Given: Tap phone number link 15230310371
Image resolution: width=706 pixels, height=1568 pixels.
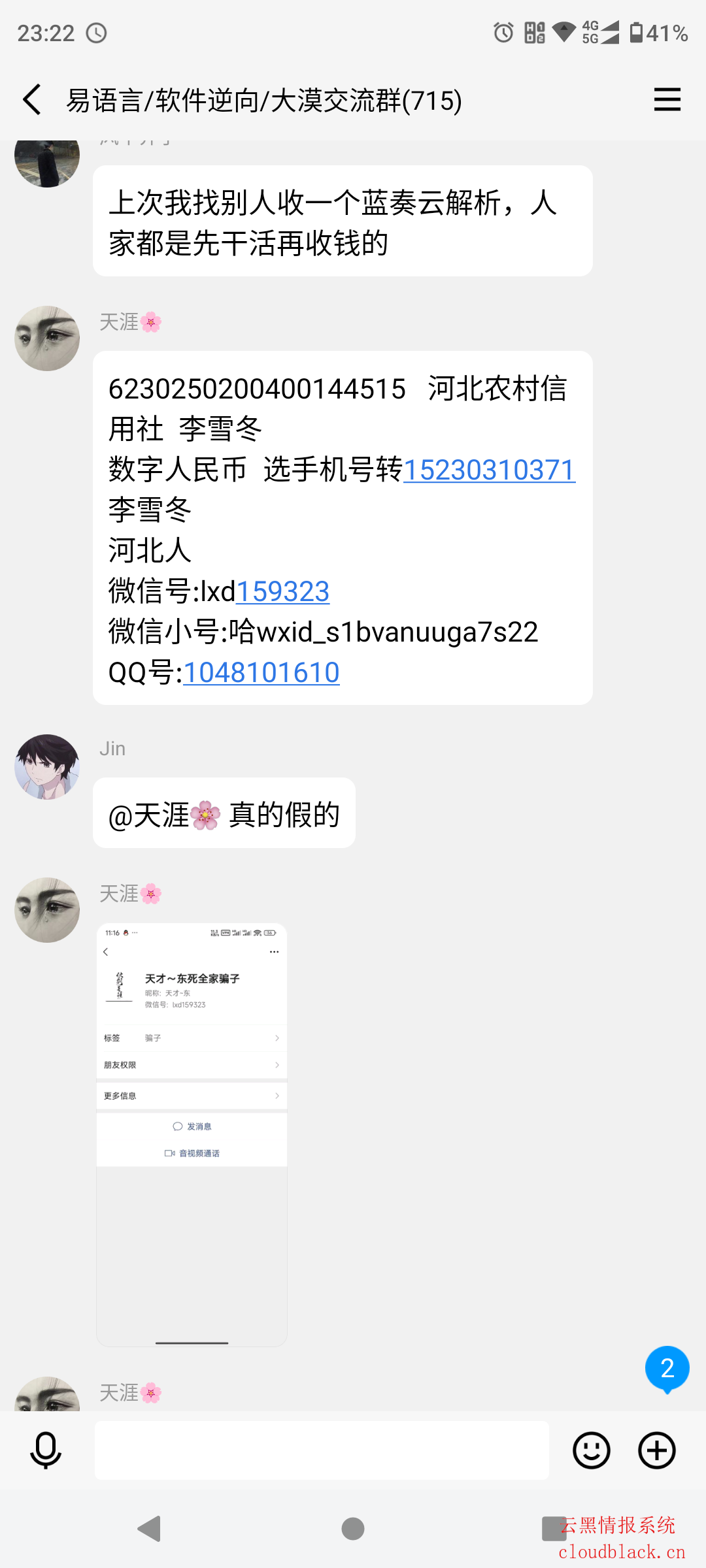Looking at the screenshot, I should [489, 470].
